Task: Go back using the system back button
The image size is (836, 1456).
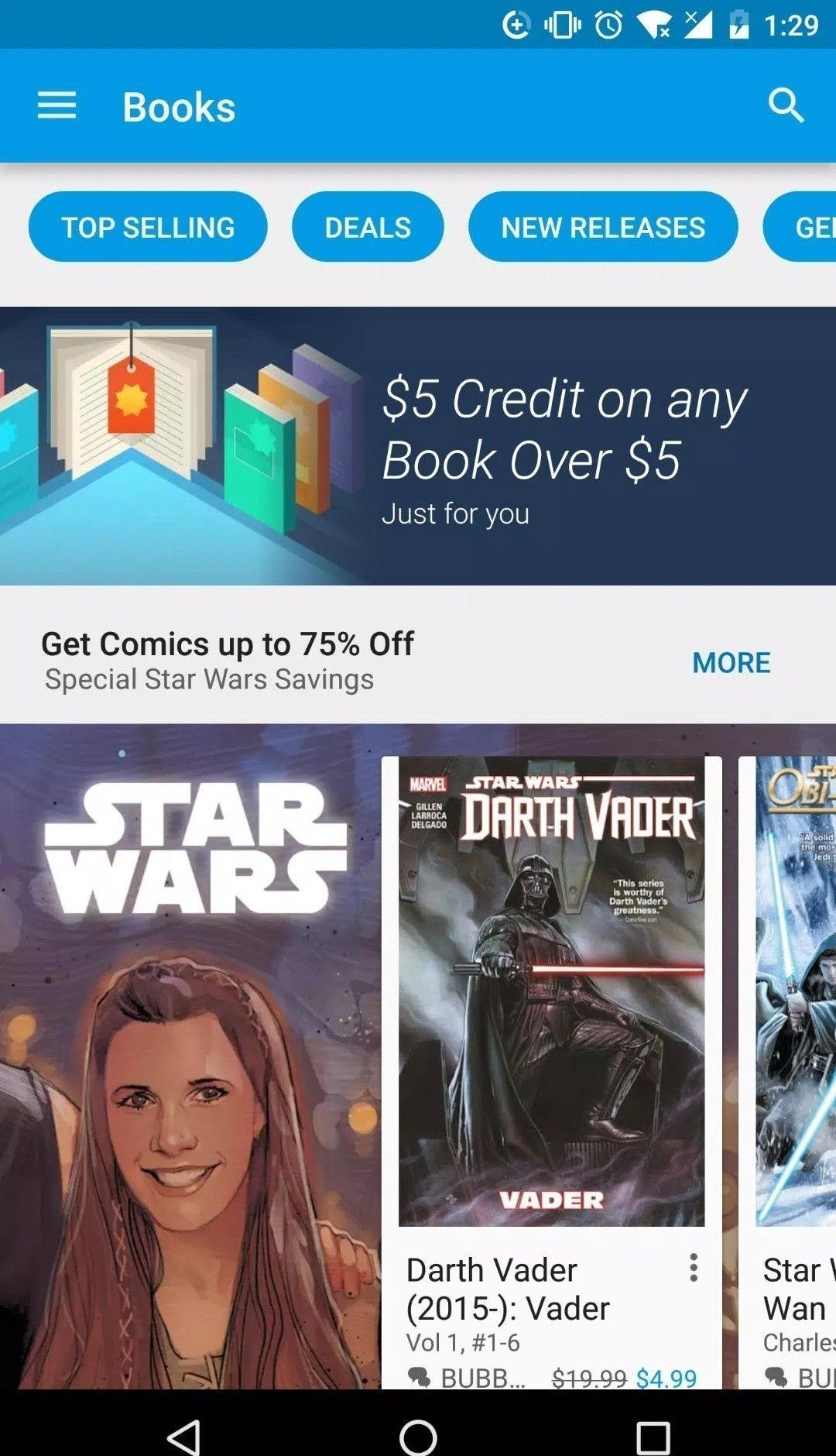Action: click(184, 1437)
